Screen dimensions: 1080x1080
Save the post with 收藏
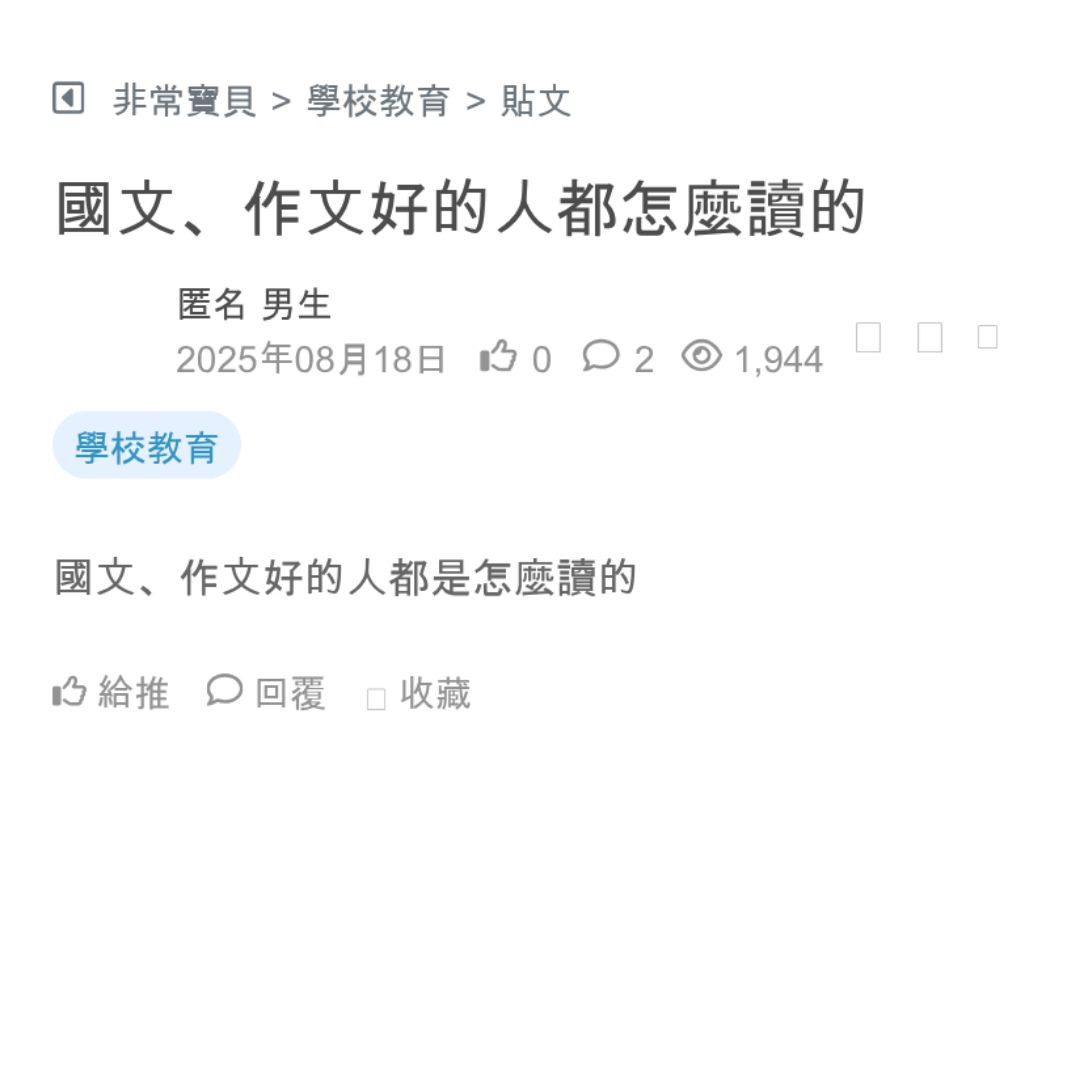tap(419, 693)
